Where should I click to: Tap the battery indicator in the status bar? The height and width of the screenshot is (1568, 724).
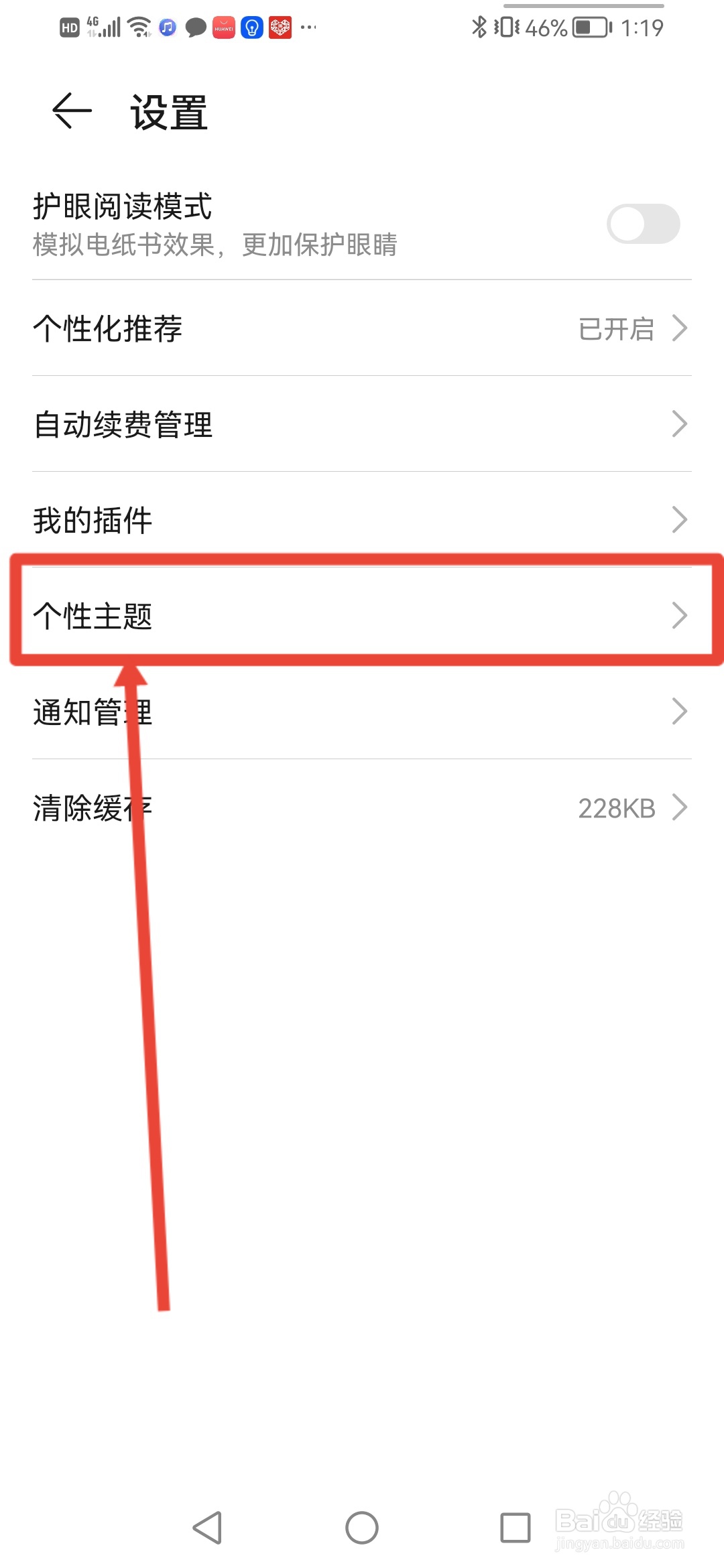click(x=589, y=25)
